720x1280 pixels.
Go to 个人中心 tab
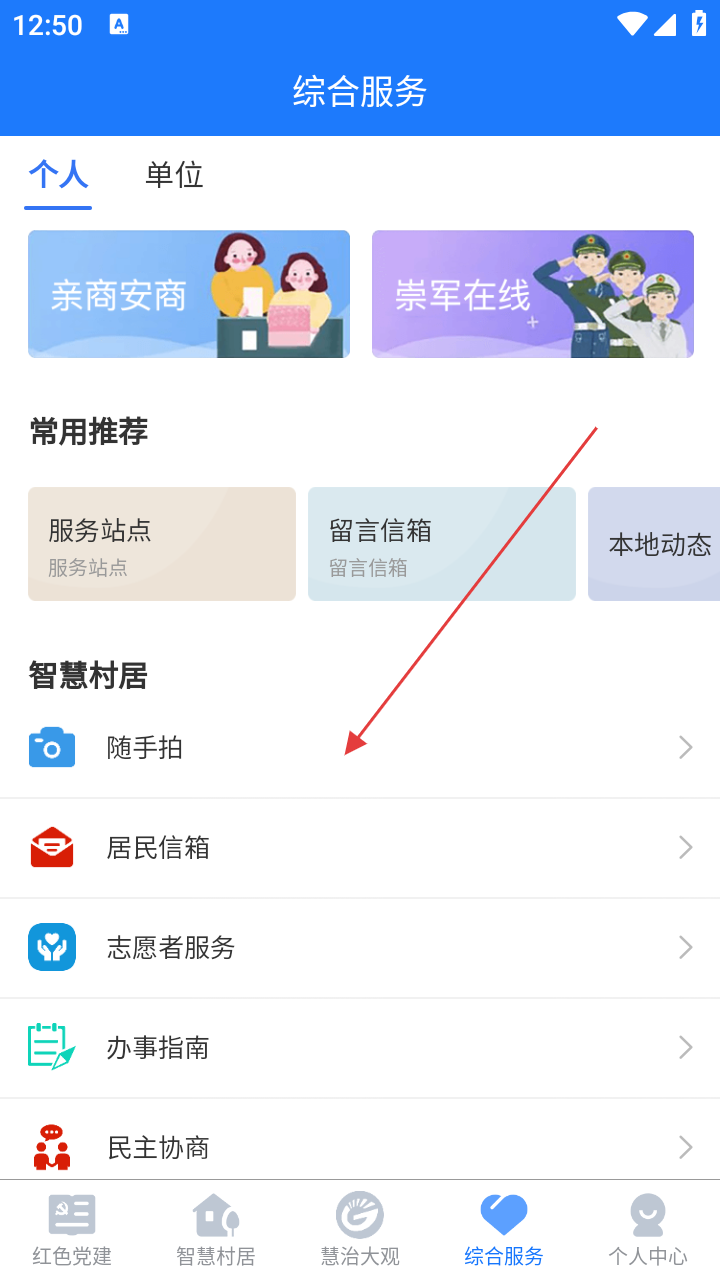(x=648, y=1230)
